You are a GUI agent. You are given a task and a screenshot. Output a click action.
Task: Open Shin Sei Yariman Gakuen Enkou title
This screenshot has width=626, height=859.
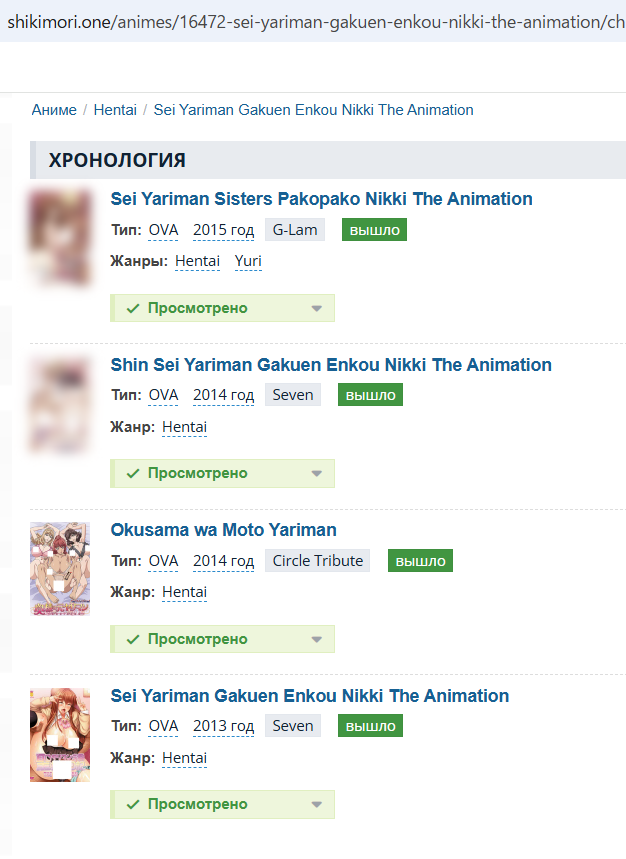click(331, 365)
